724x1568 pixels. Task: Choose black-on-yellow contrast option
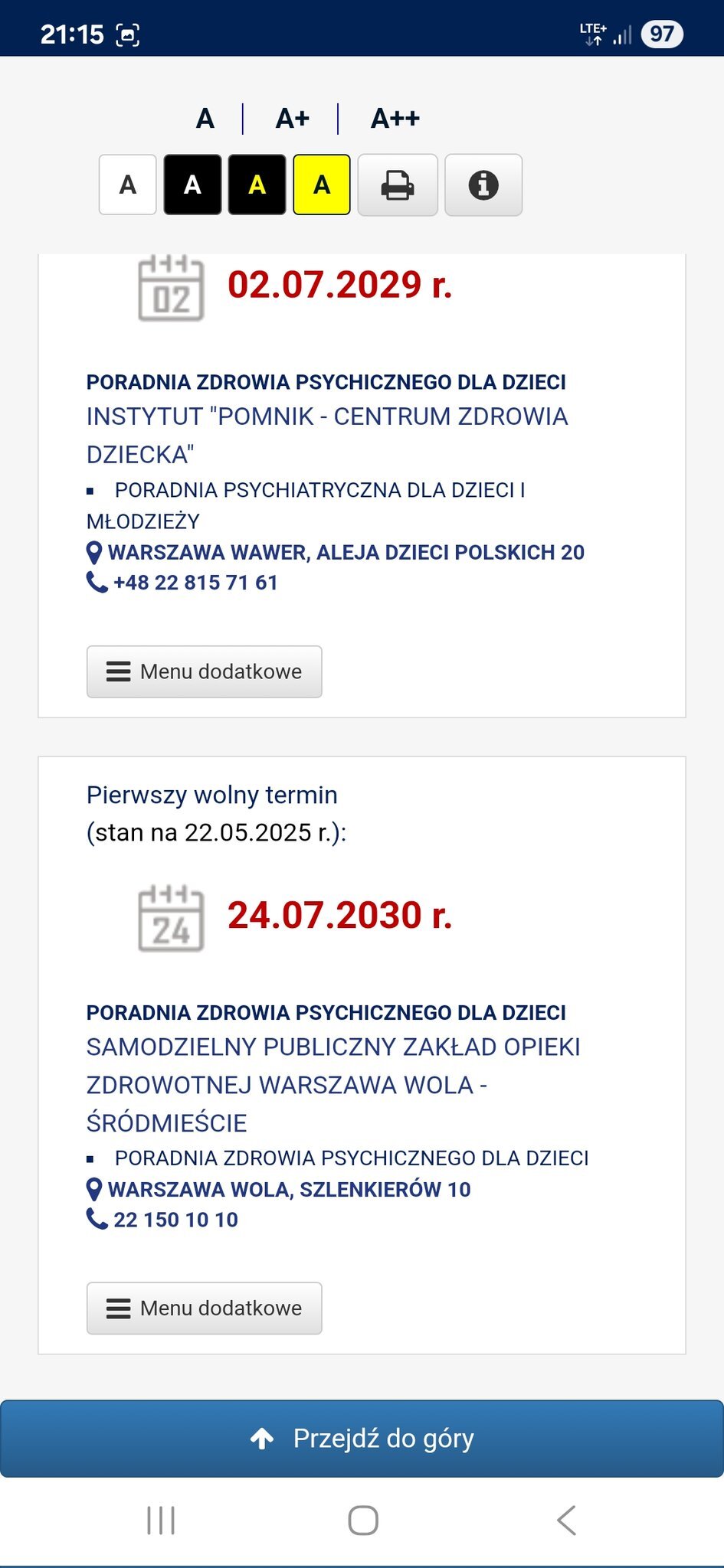click(x=322, y=185)
